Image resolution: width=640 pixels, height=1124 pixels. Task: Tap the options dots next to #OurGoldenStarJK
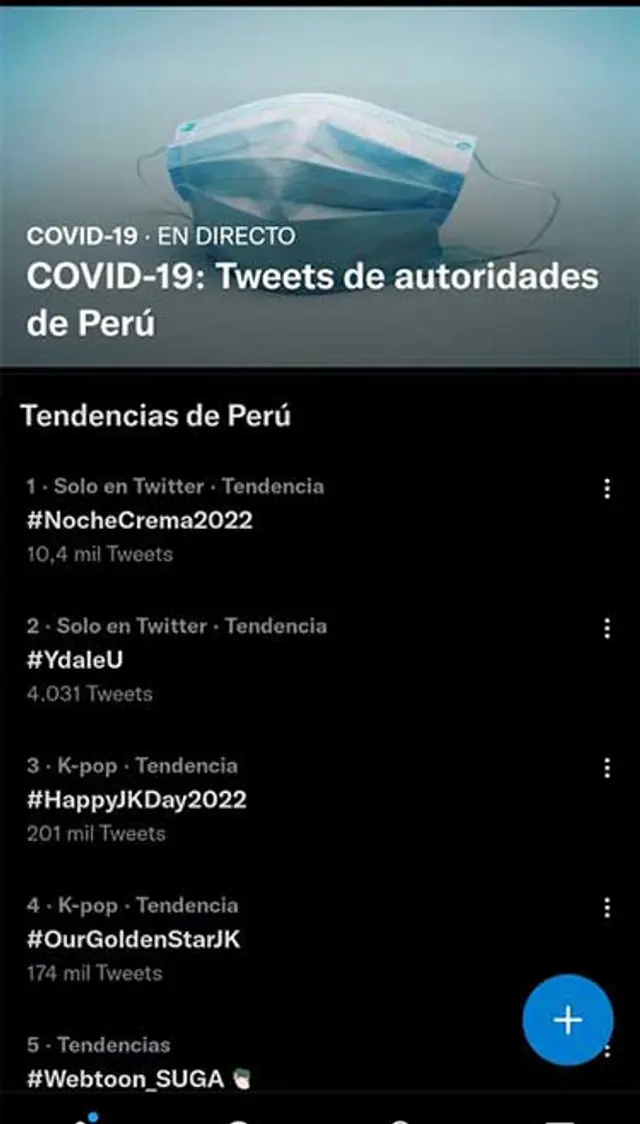(606, 908)
